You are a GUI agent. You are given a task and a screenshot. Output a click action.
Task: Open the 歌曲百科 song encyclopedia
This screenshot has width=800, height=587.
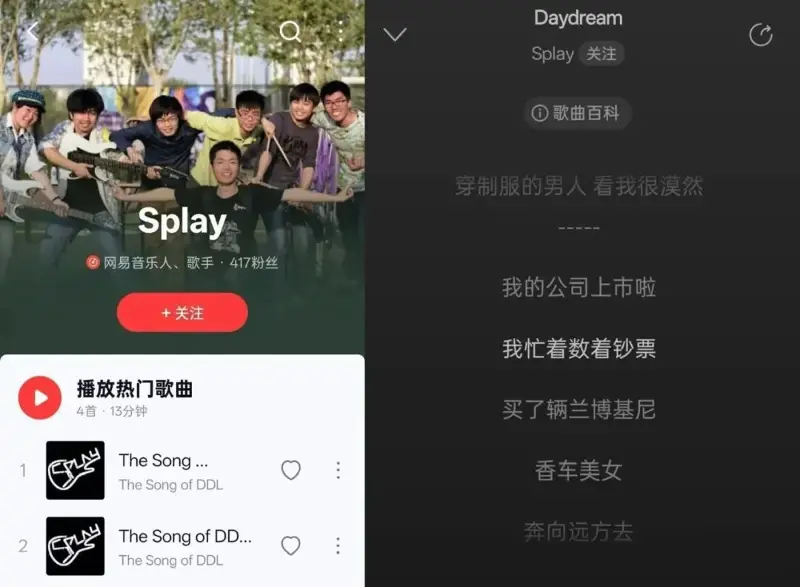pos(578,113)
